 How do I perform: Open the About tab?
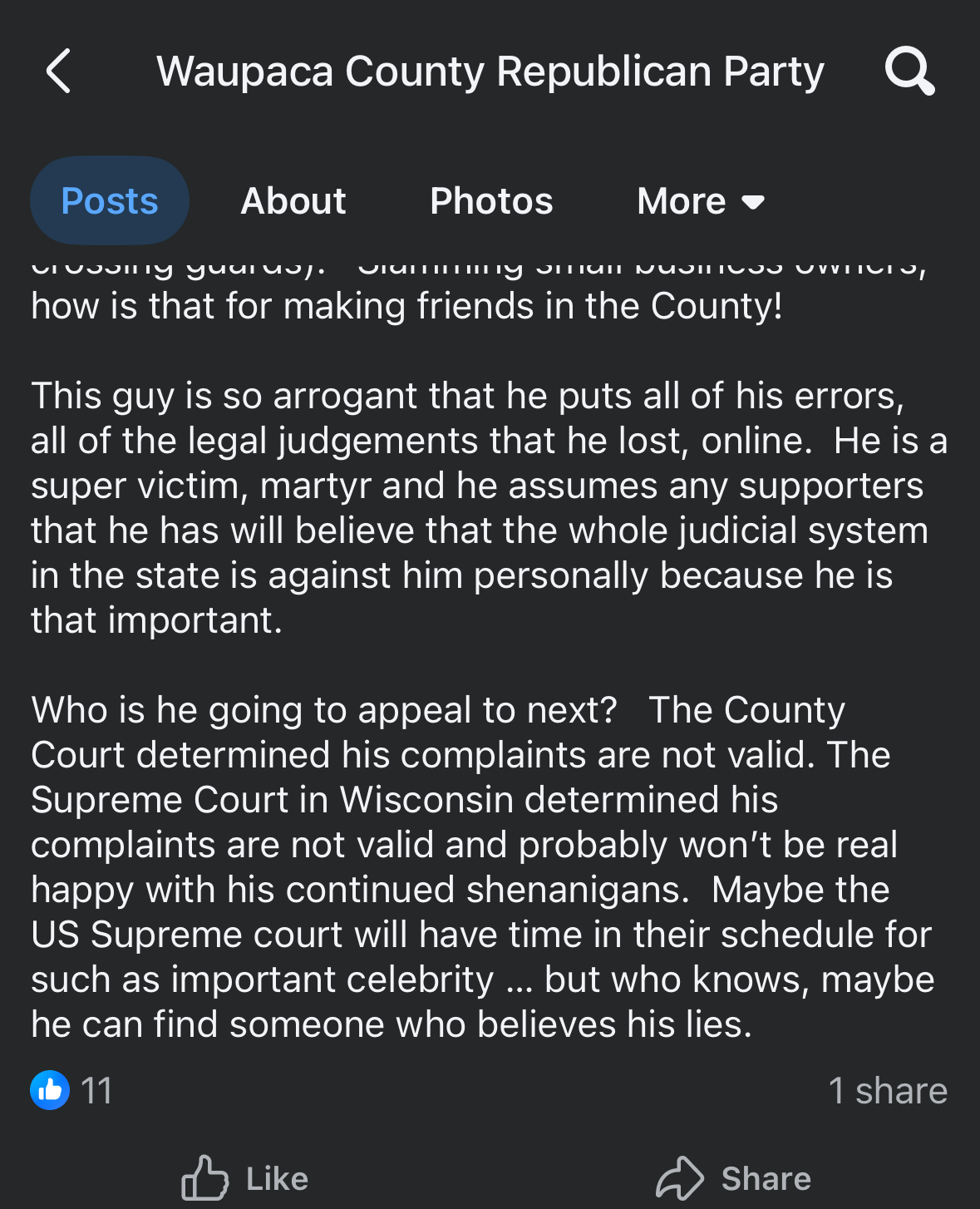[293, 201]
